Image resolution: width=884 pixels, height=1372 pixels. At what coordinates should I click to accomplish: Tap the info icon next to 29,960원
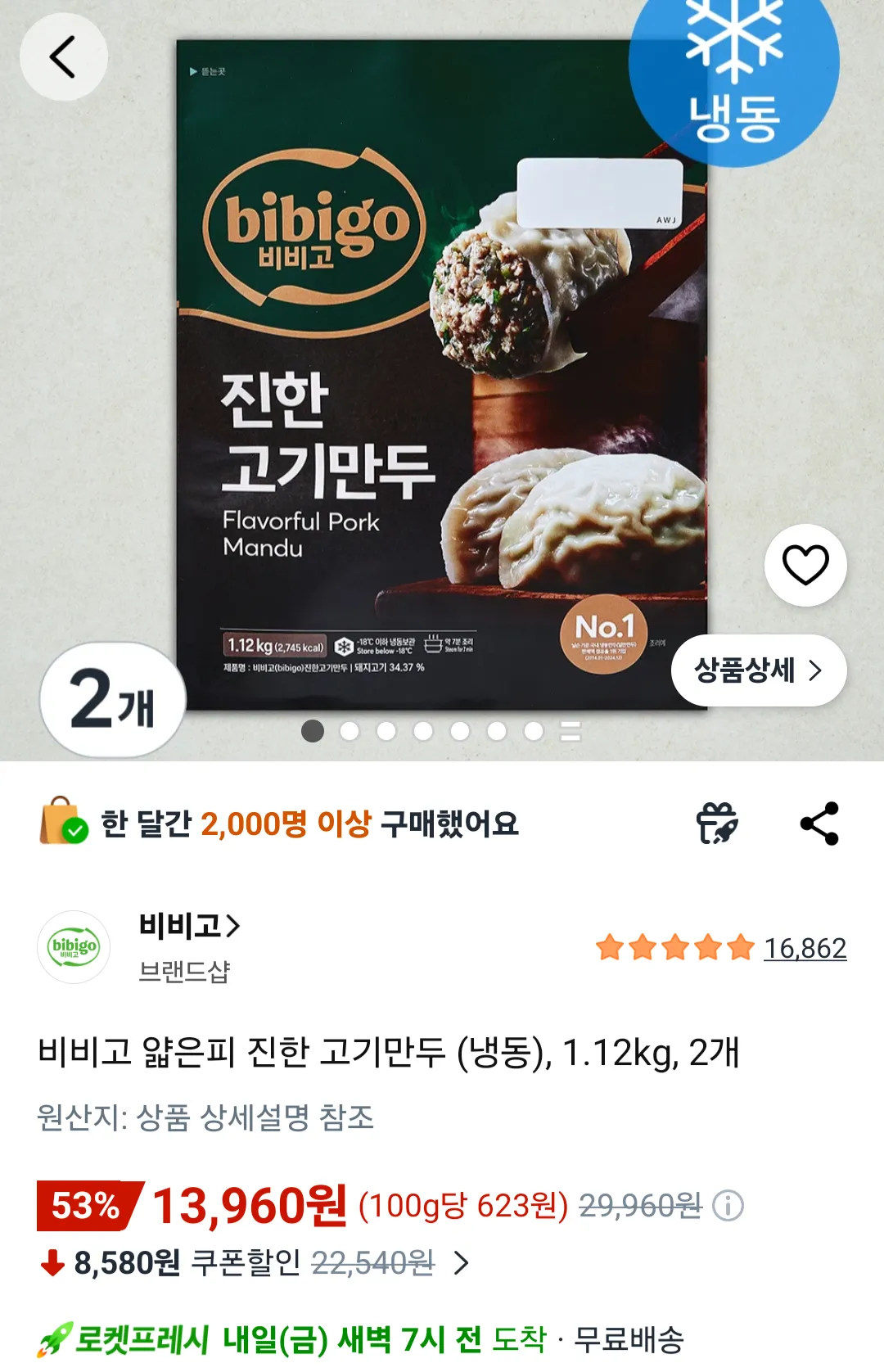(x=728, y=1205)
